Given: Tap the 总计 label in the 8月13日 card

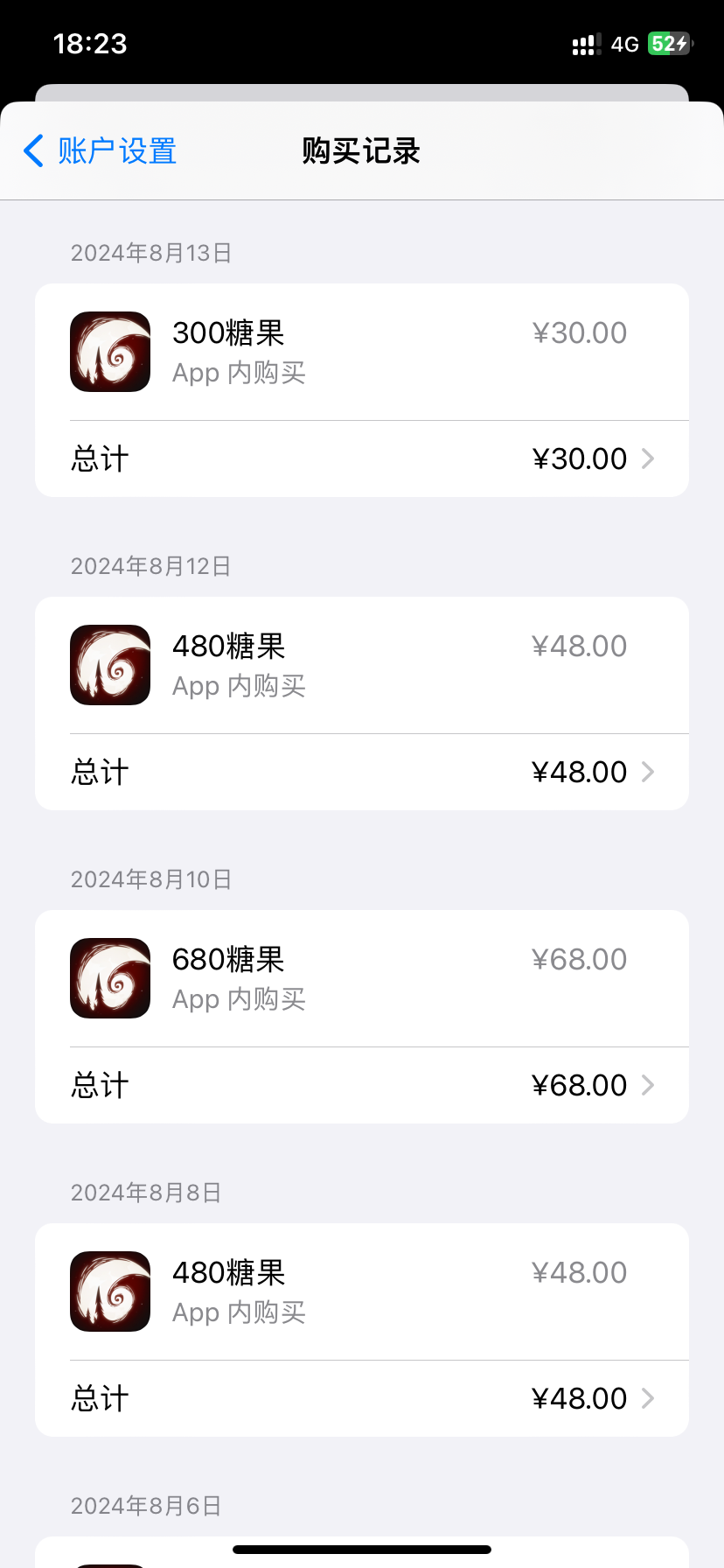Looking at the screenshot, I should click(x=99, y=458).
